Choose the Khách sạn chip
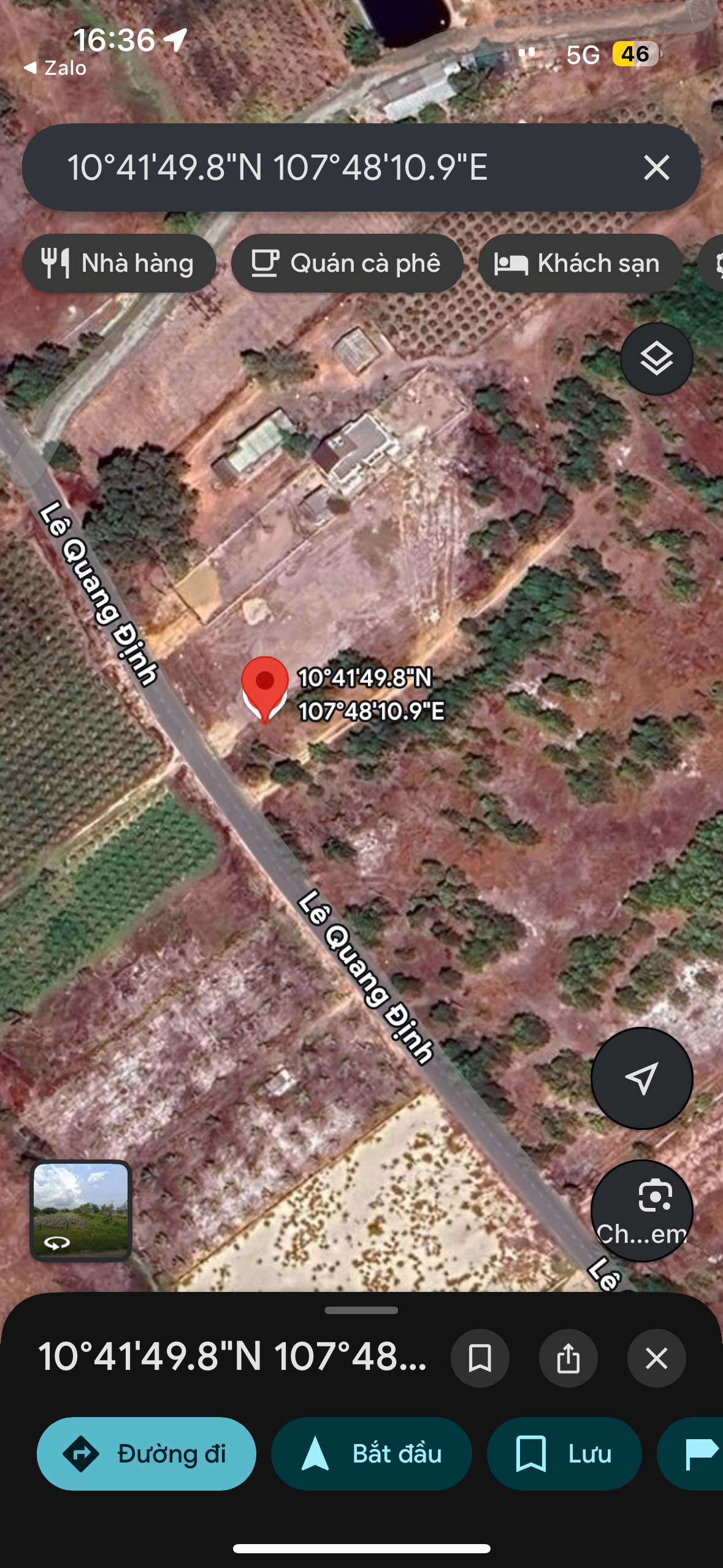The width and height of the screenshot is (723, 1568). coord(580,263)
